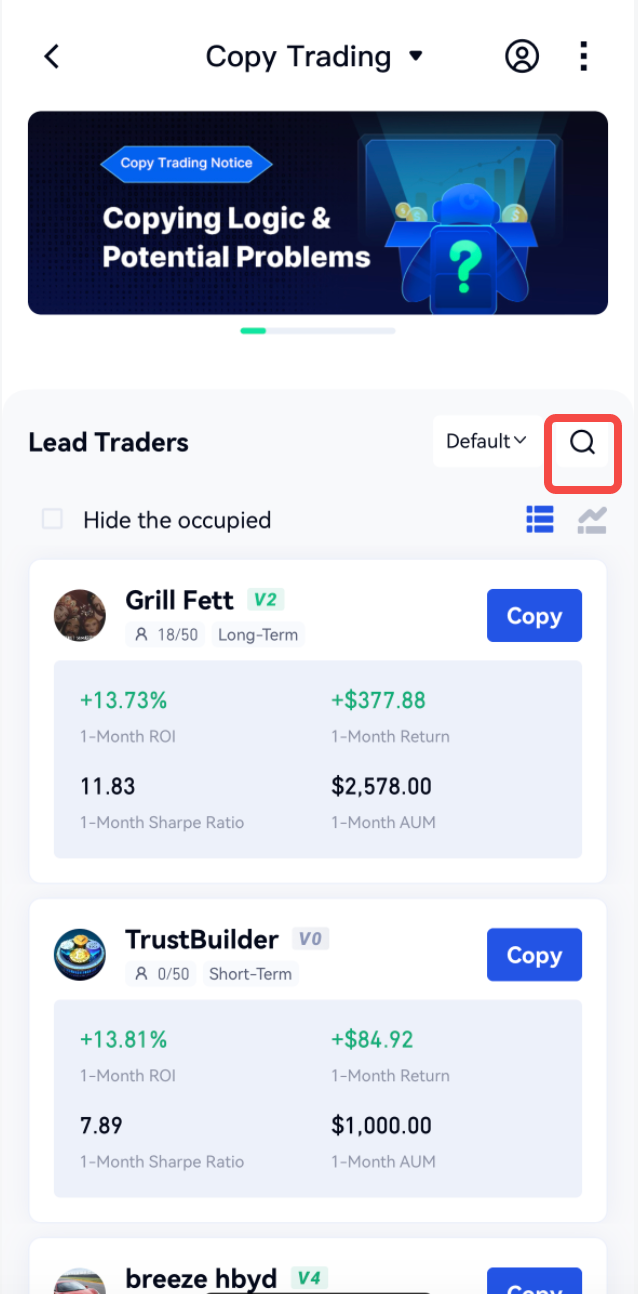Open the user profile icon

click(x=521, y=57)
